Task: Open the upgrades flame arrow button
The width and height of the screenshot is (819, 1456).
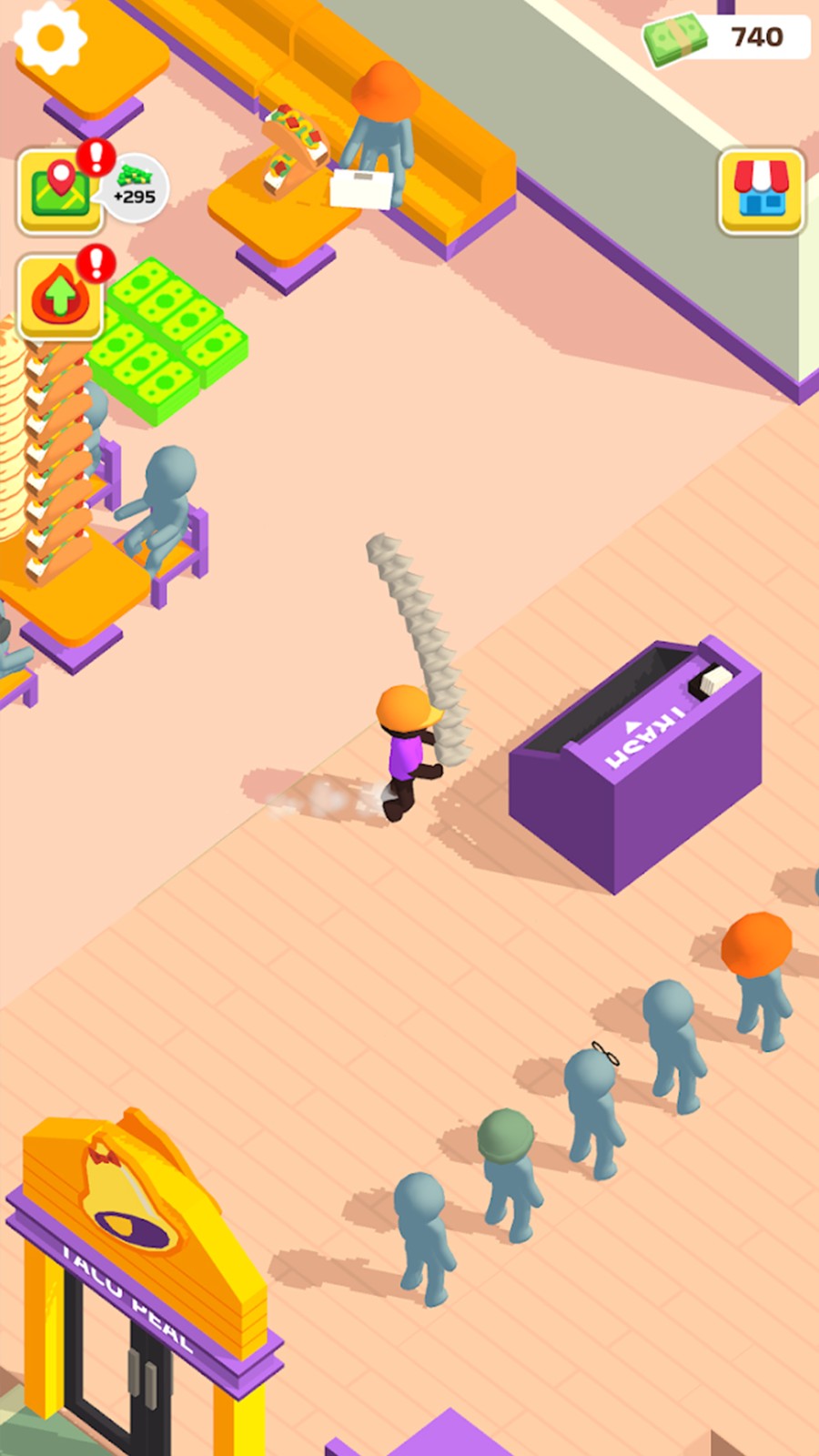Action: click(x=60, y=295)
